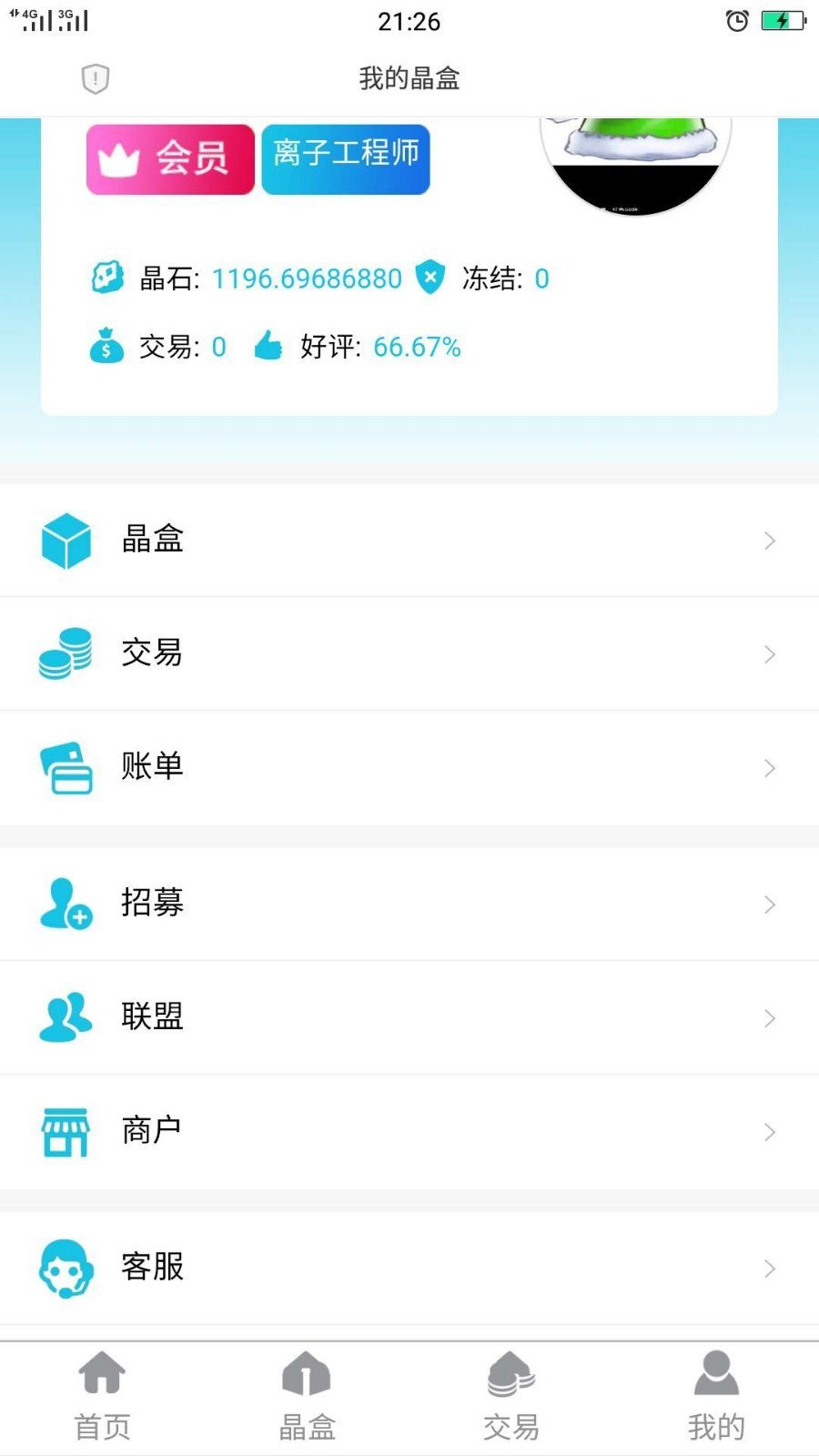
Task: Open the 客服 row chevron
Action: pyautogui.click(x=769, y=1267)
